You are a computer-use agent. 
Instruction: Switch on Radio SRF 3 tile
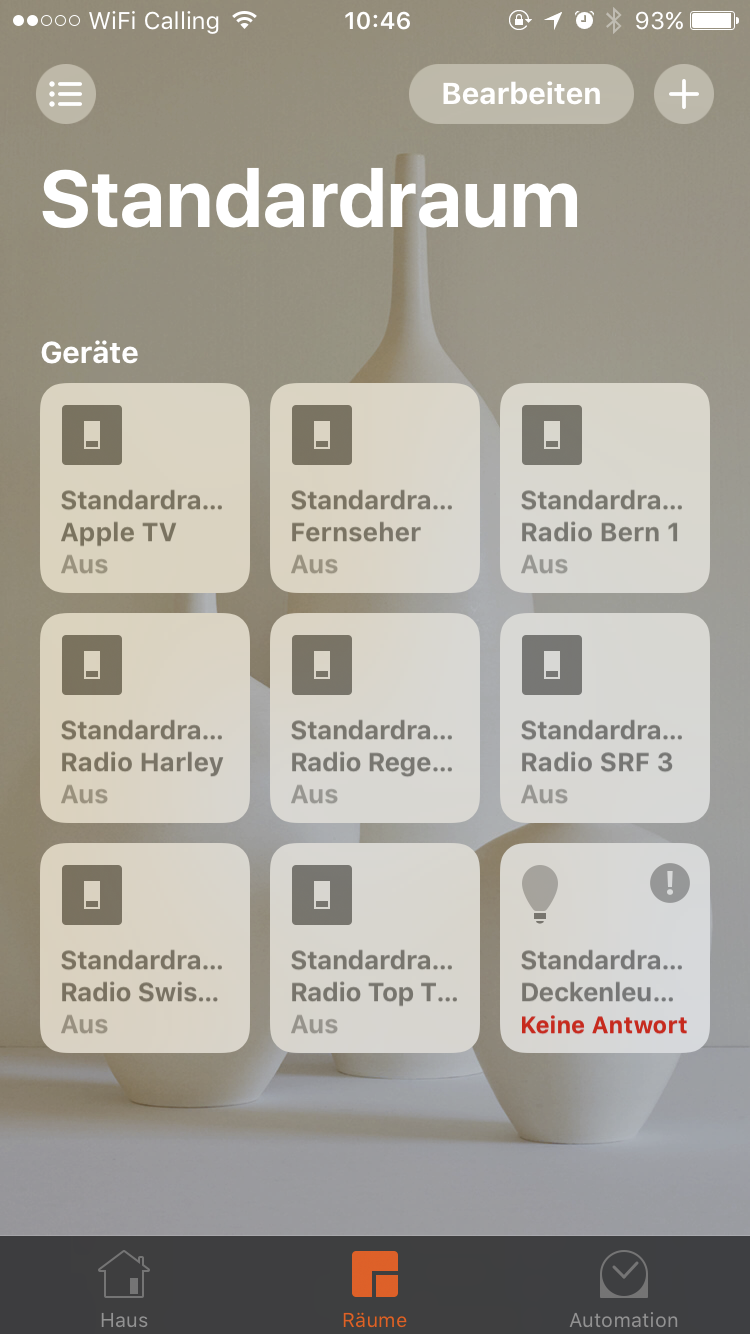(x=605, y=718)
